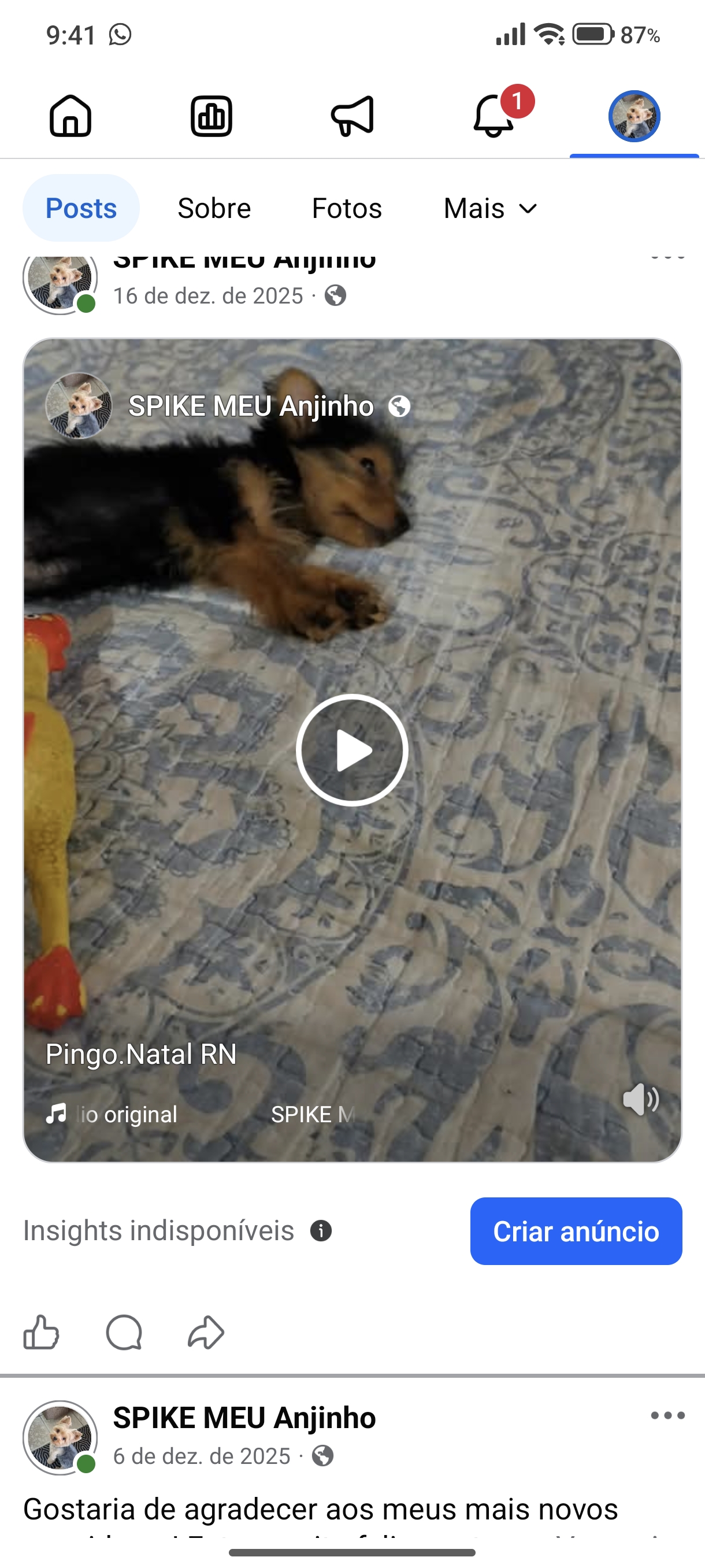Open the professional dashboard icon
This screenshot has height=1568, width=705.
pyautogui.click(x=211, y=117)
